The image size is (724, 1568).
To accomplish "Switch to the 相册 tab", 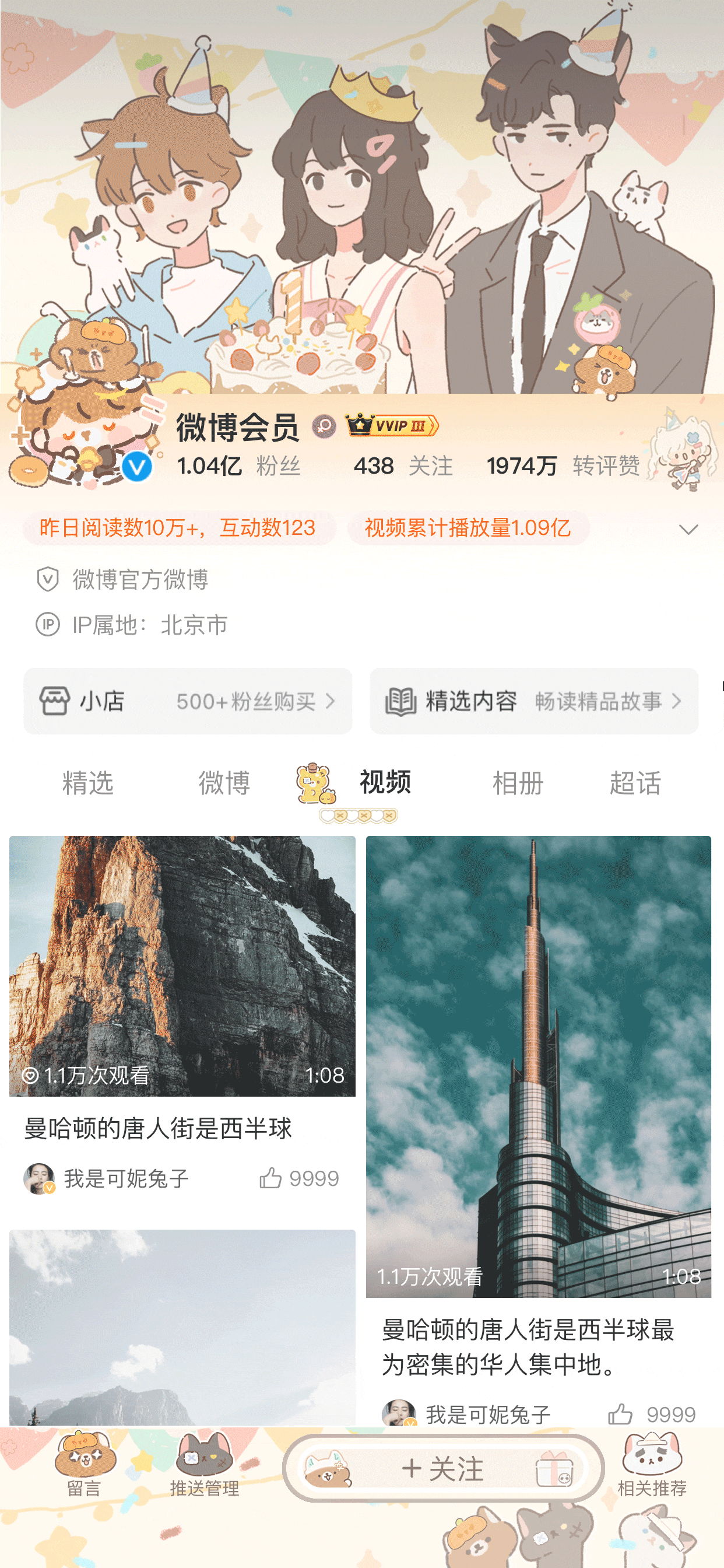I will (x=518, y=785).
